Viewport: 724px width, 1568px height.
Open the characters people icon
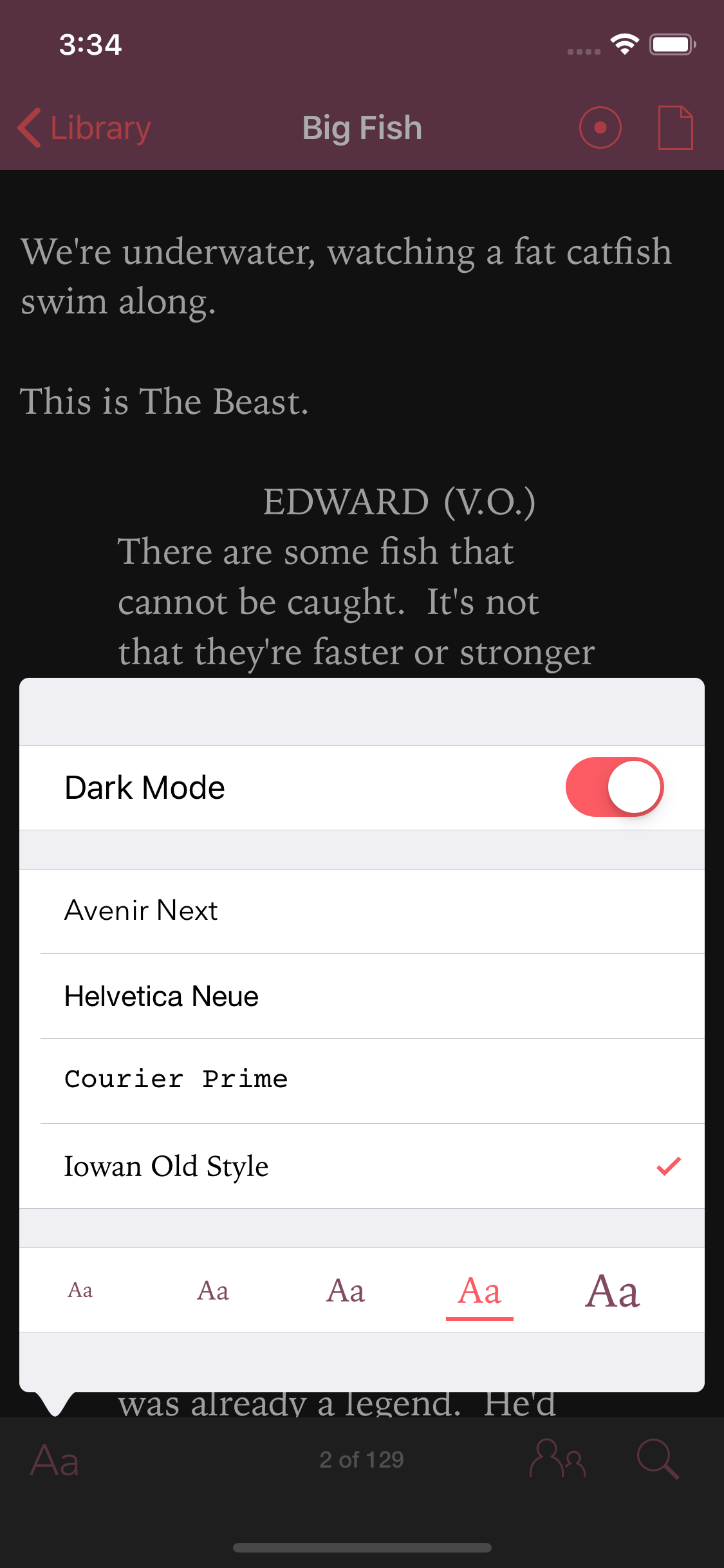tap(557, 1459)
